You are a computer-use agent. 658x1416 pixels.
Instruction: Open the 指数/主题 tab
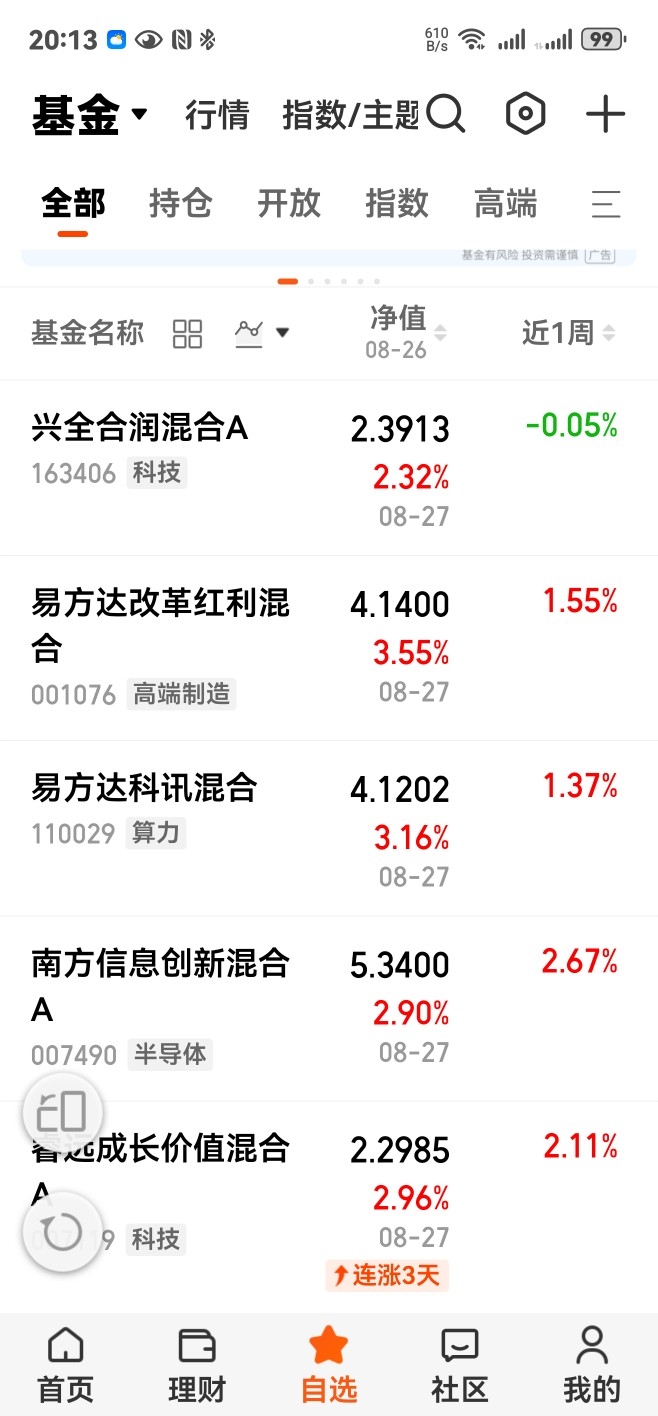(x=351, y=115)
